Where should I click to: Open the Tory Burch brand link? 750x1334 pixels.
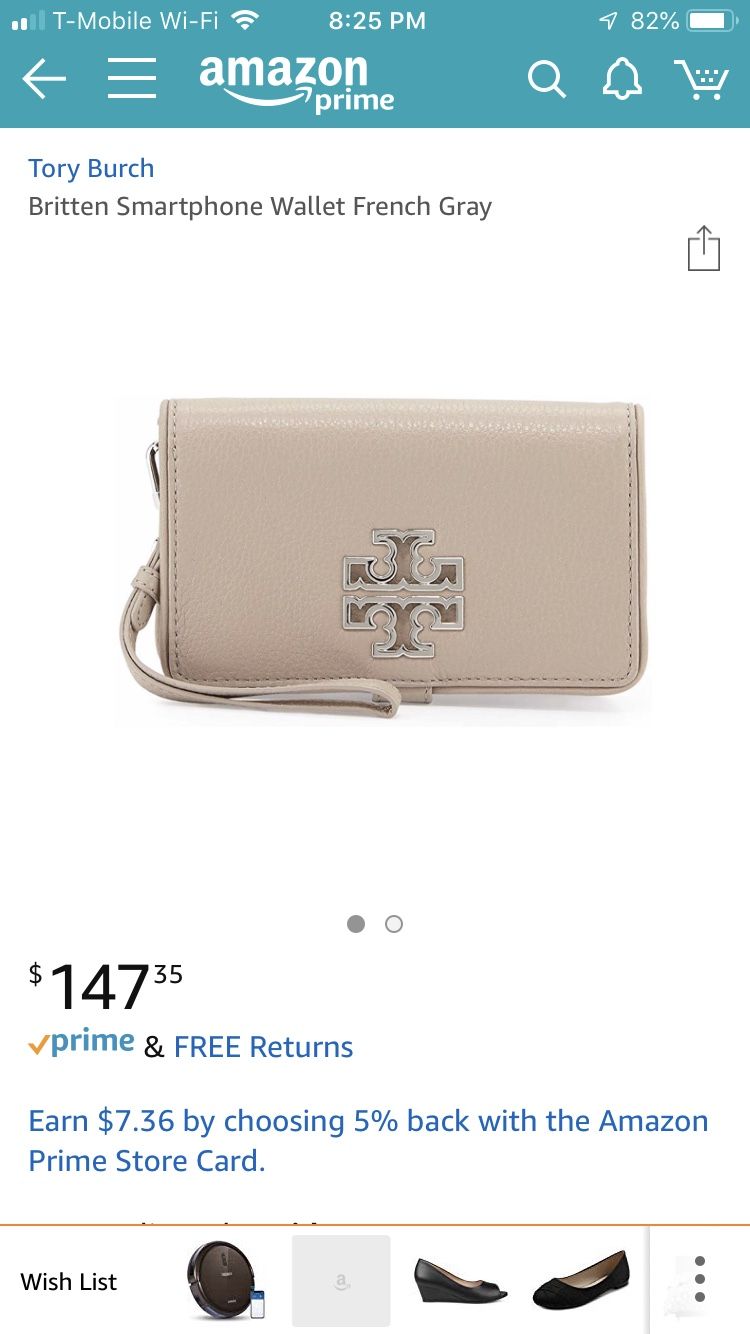click(91, 168)
